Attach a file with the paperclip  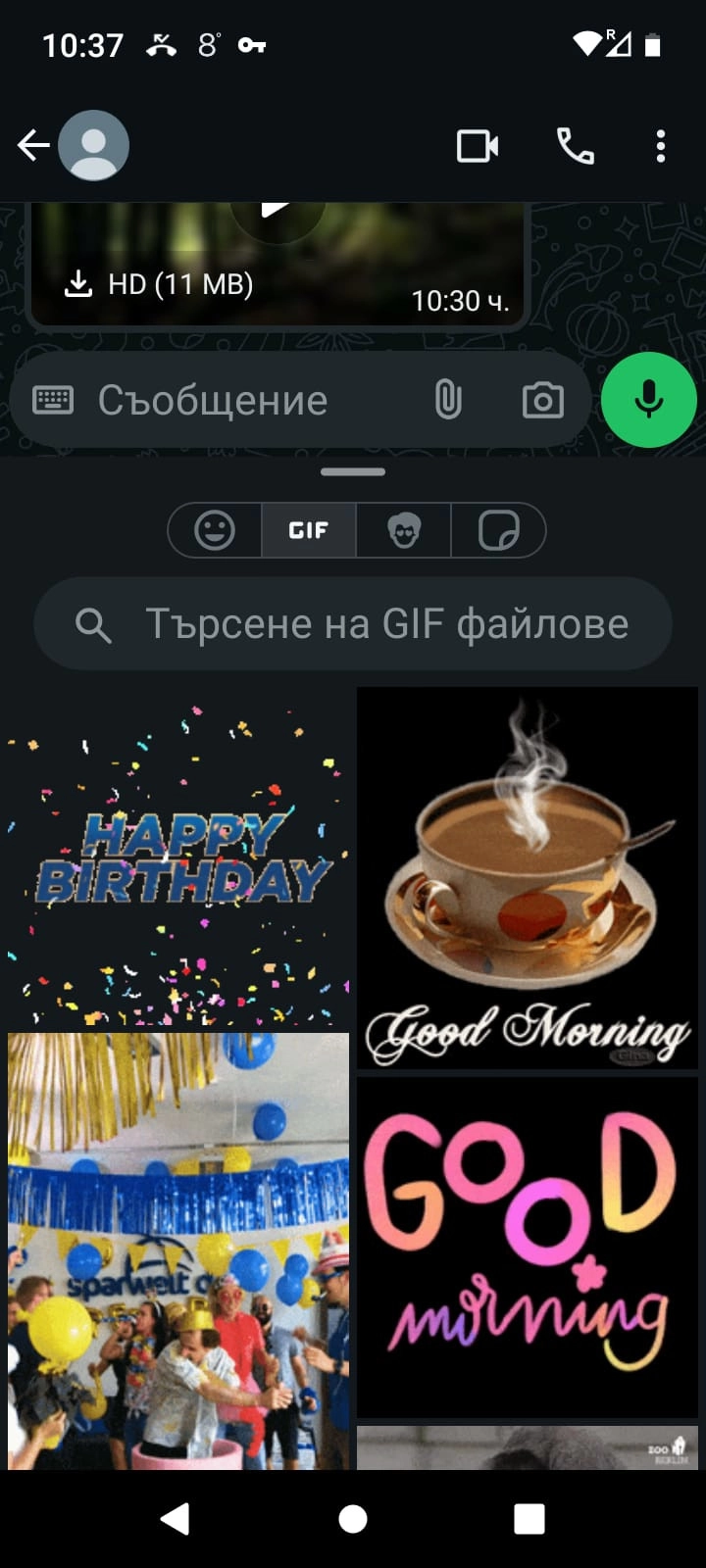coord(448,400)
